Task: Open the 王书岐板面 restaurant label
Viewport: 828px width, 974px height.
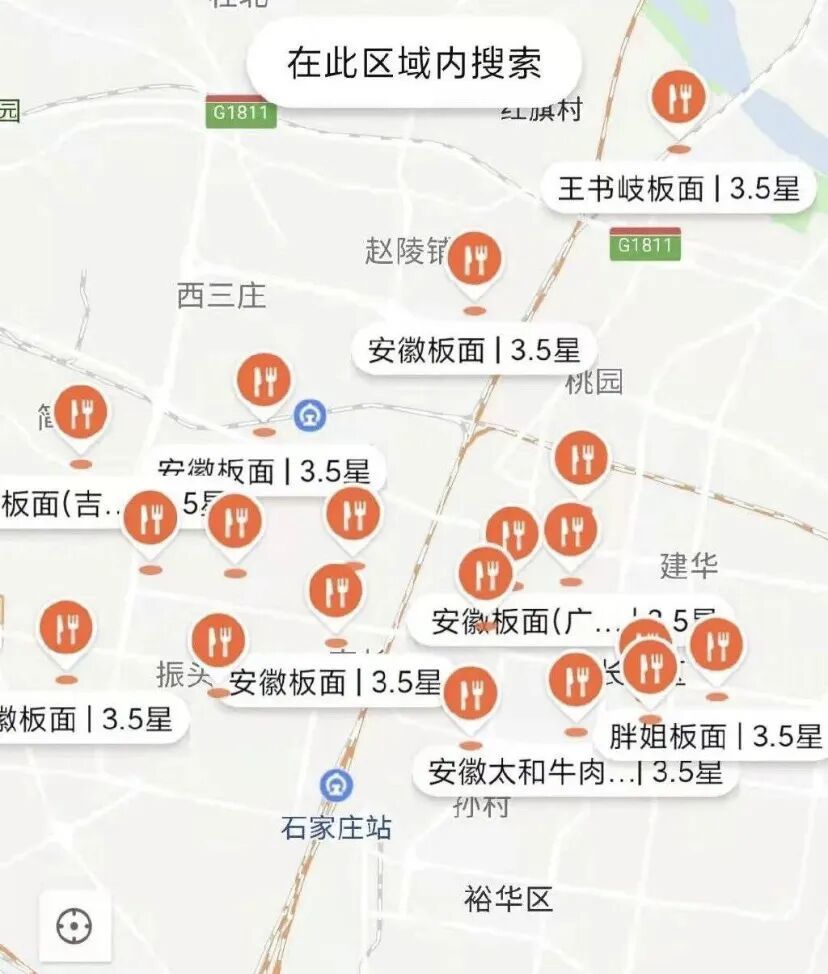Action: 678,189
